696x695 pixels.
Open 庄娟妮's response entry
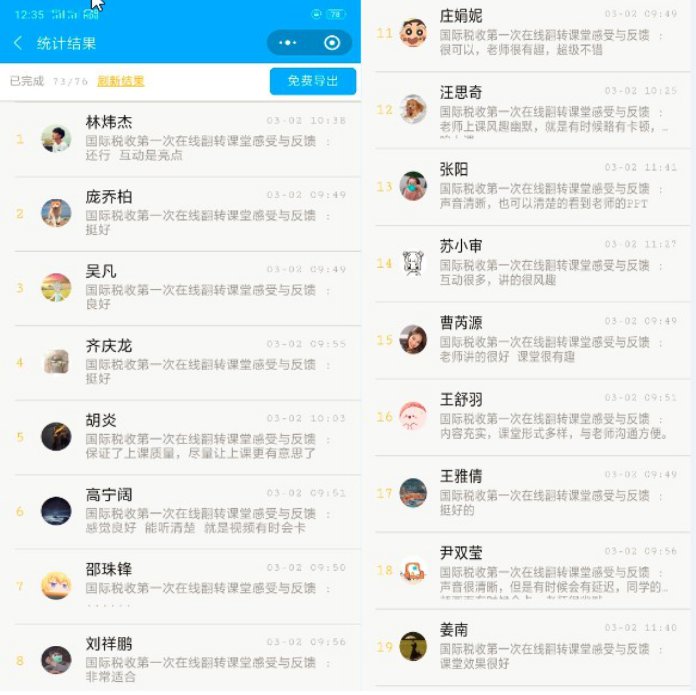[x=540, y=33]
